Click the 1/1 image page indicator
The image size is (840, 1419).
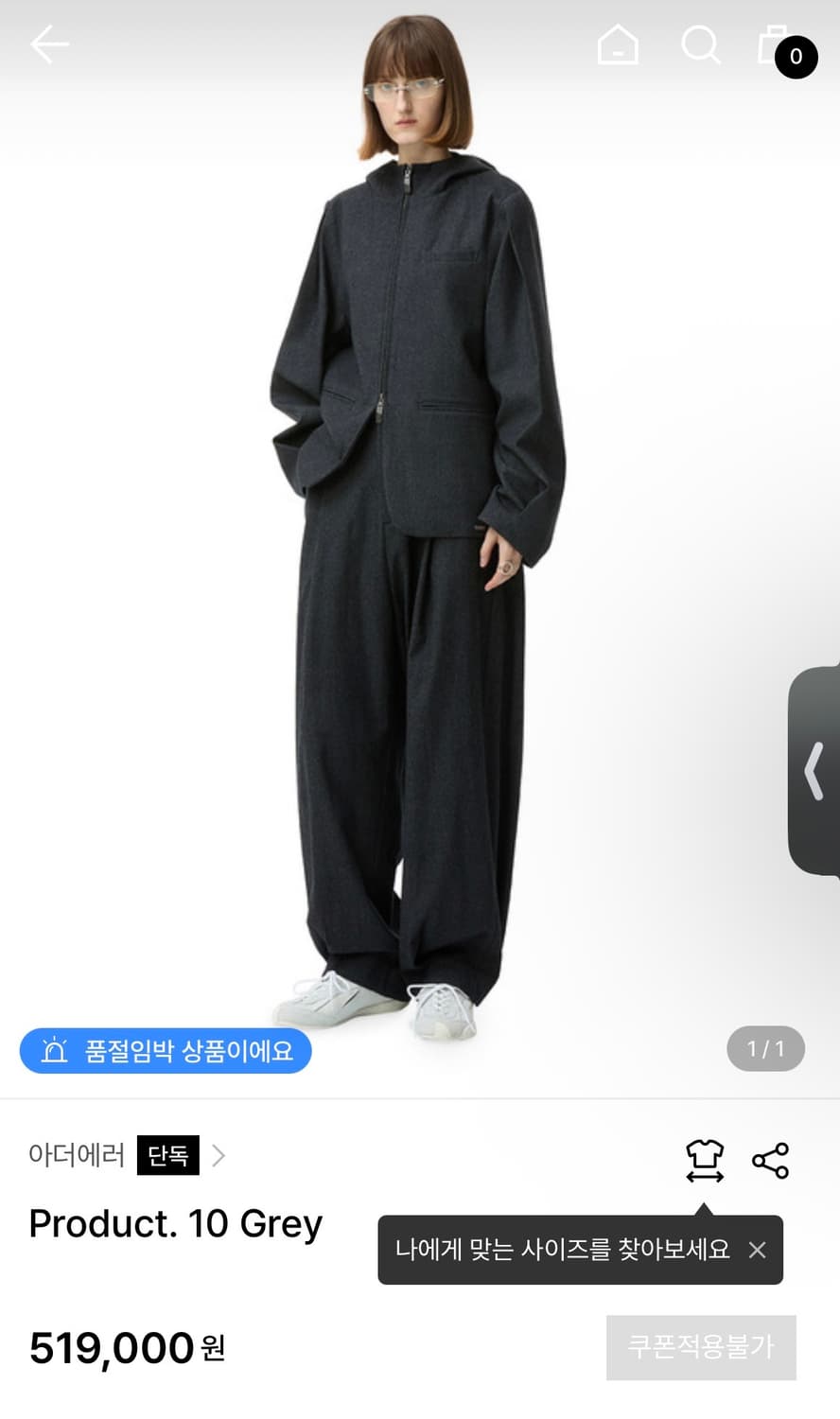[x=765, y=1048]
